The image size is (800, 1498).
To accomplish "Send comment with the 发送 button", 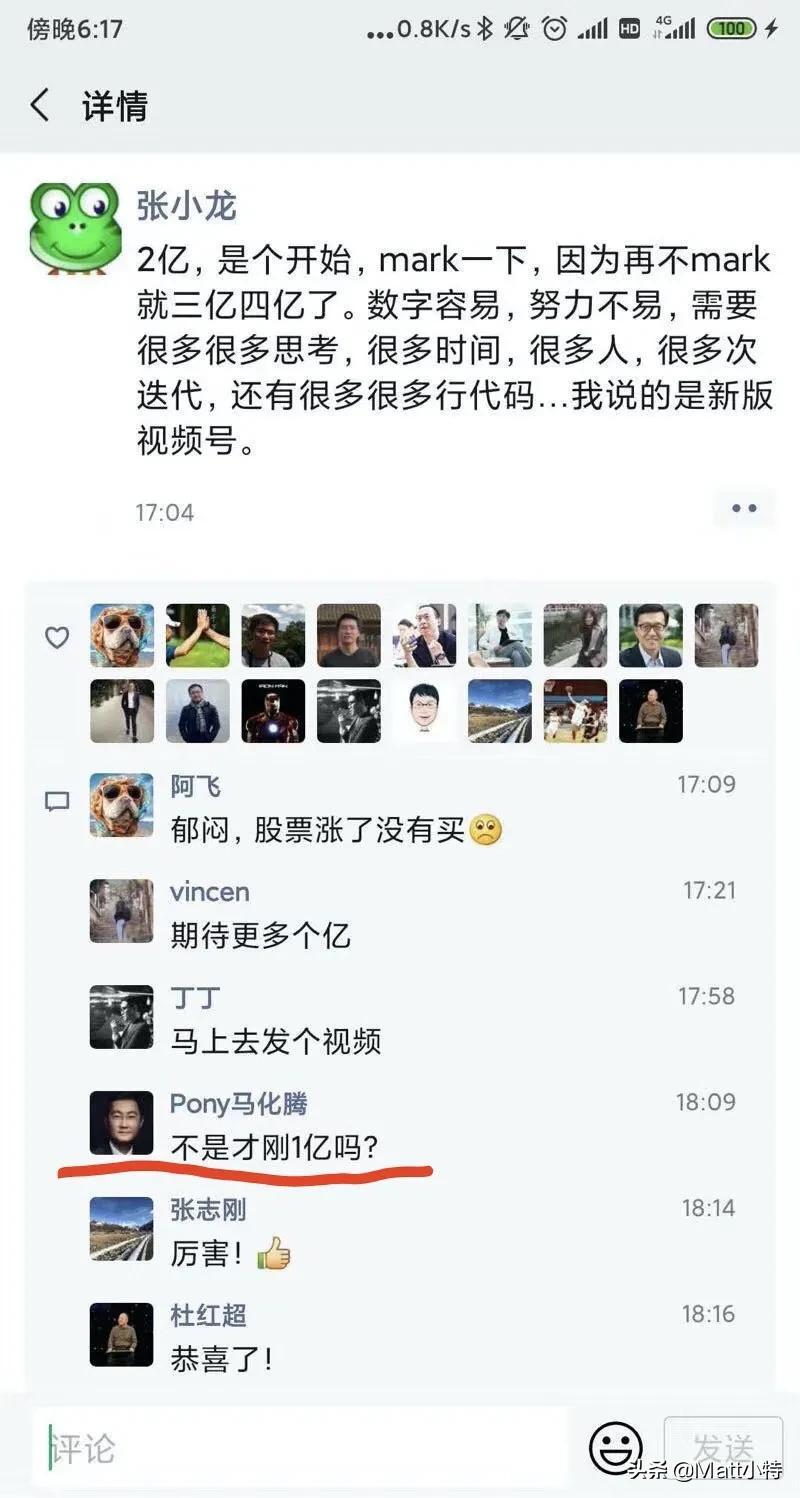I will pos(723,1447).
